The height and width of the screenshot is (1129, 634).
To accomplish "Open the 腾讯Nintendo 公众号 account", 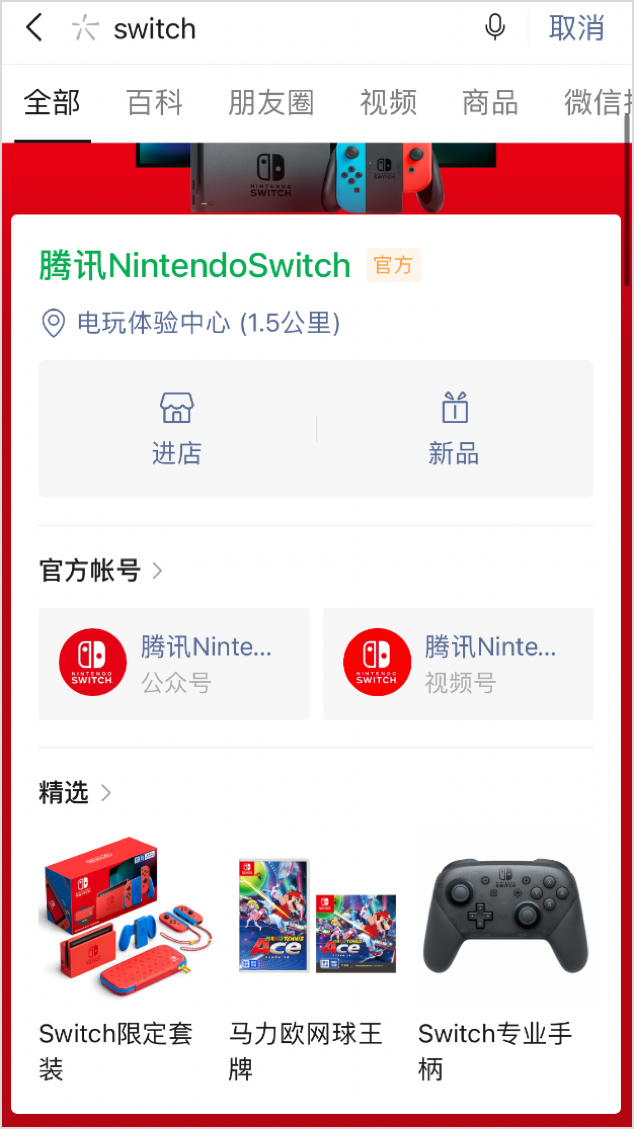I will pos(174,663).
